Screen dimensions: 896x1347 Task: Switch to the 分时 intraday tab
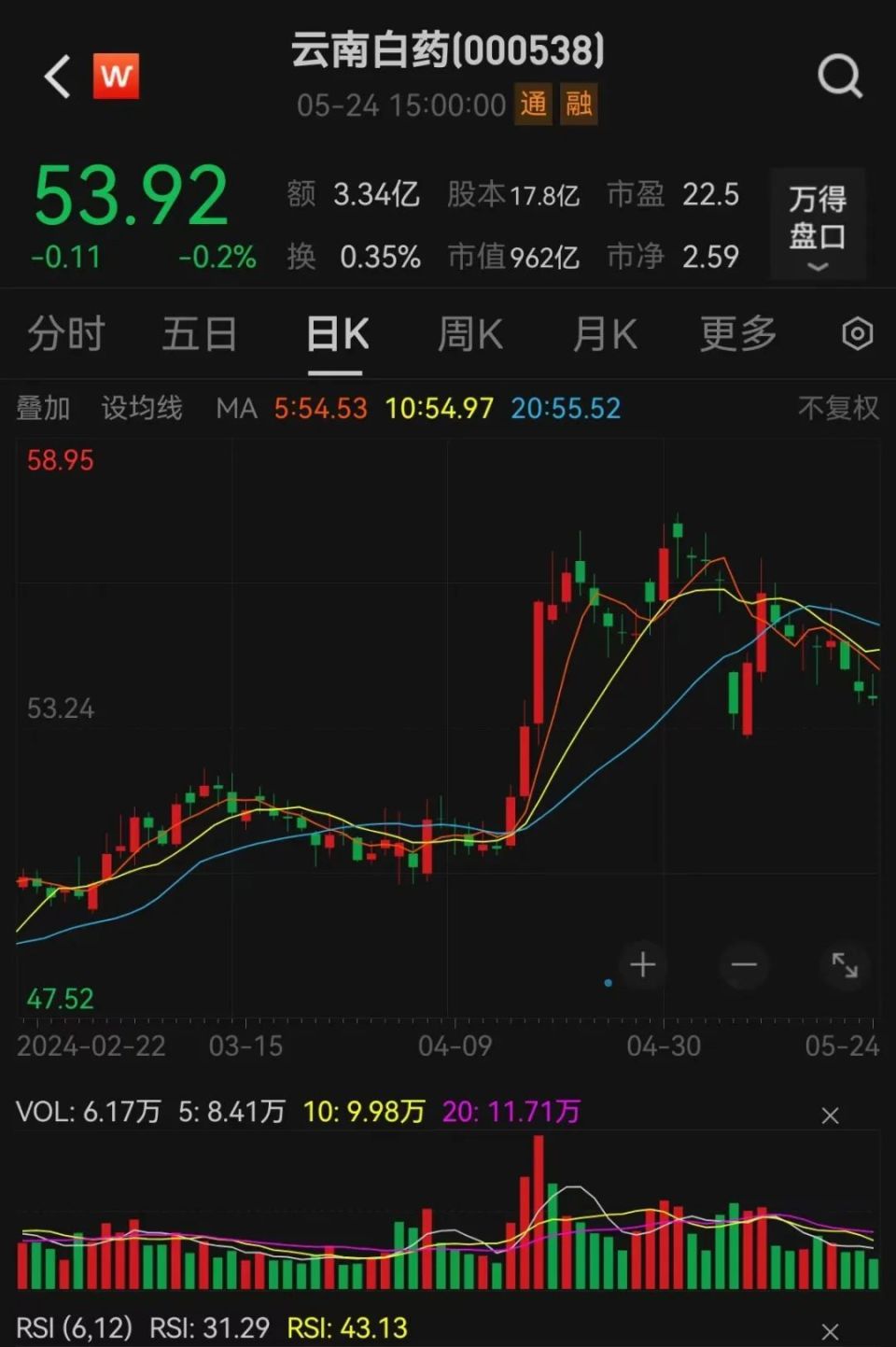pos(64,333)
